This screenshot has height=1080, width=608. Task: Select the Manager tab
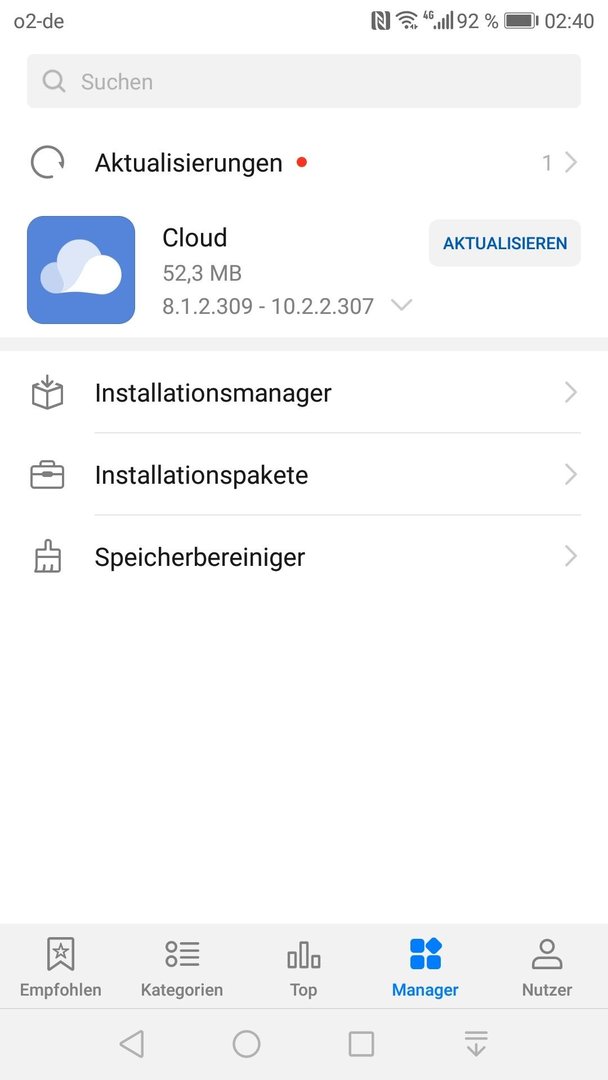pos(426,967)
